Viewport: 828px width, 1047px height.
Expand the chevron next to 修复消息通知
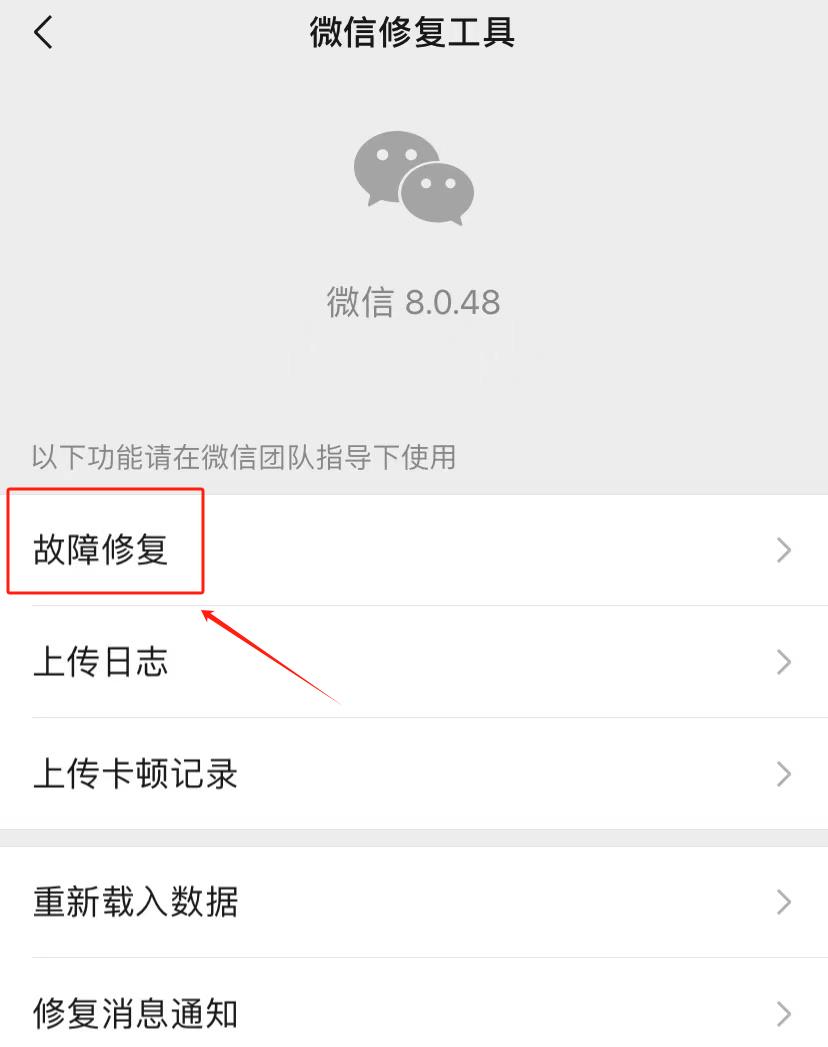784,1013
